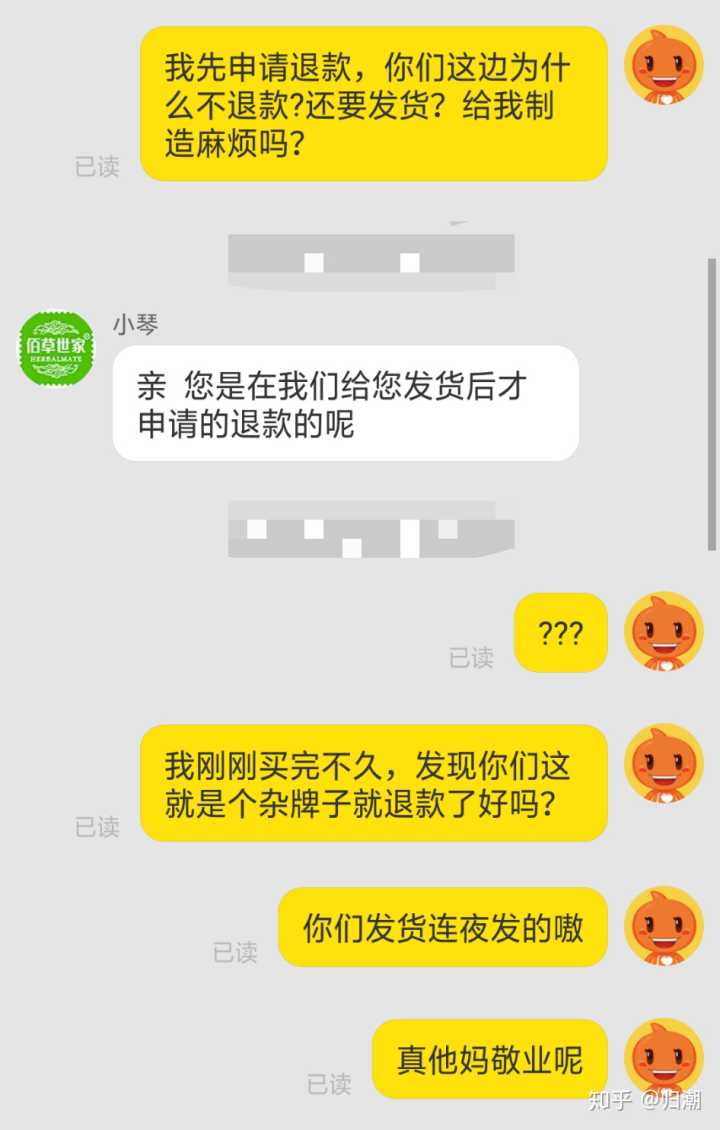This screenshot has width=720, height=1130.
Task: Tap my avatar beside the refund request message
Action: (x=663, y=65)
